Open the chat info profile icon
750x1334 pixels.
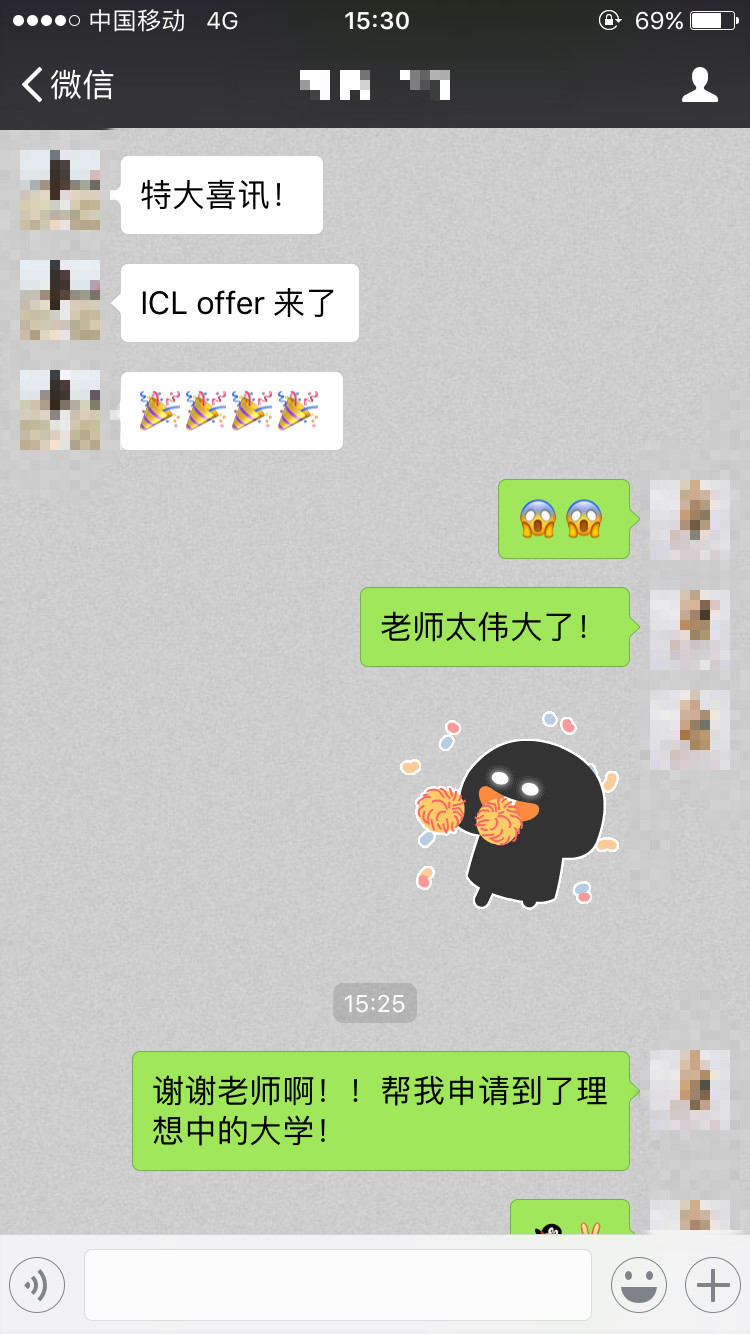[700, 85]
